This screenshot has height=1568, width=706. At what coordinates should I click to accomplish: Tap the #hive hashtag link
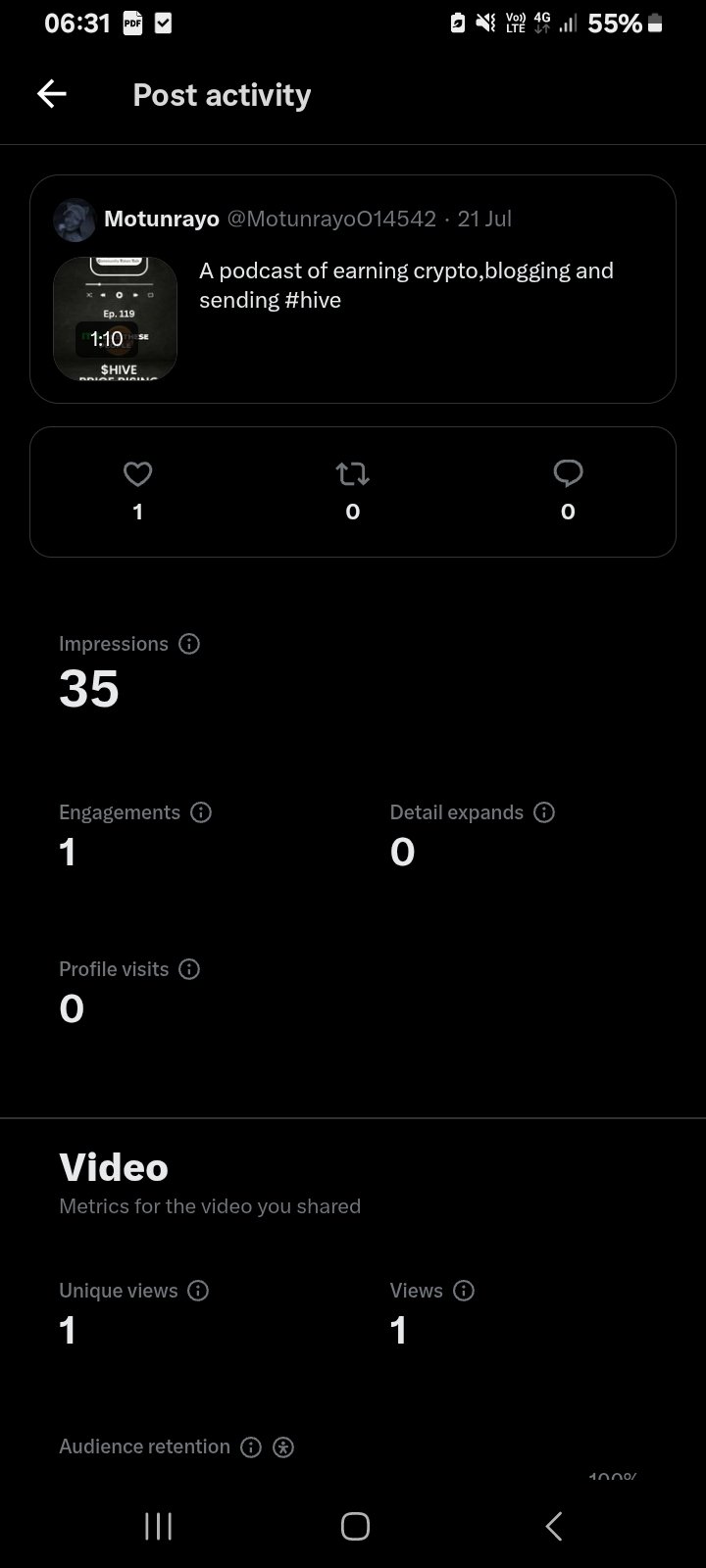click(x=313, y=300)
